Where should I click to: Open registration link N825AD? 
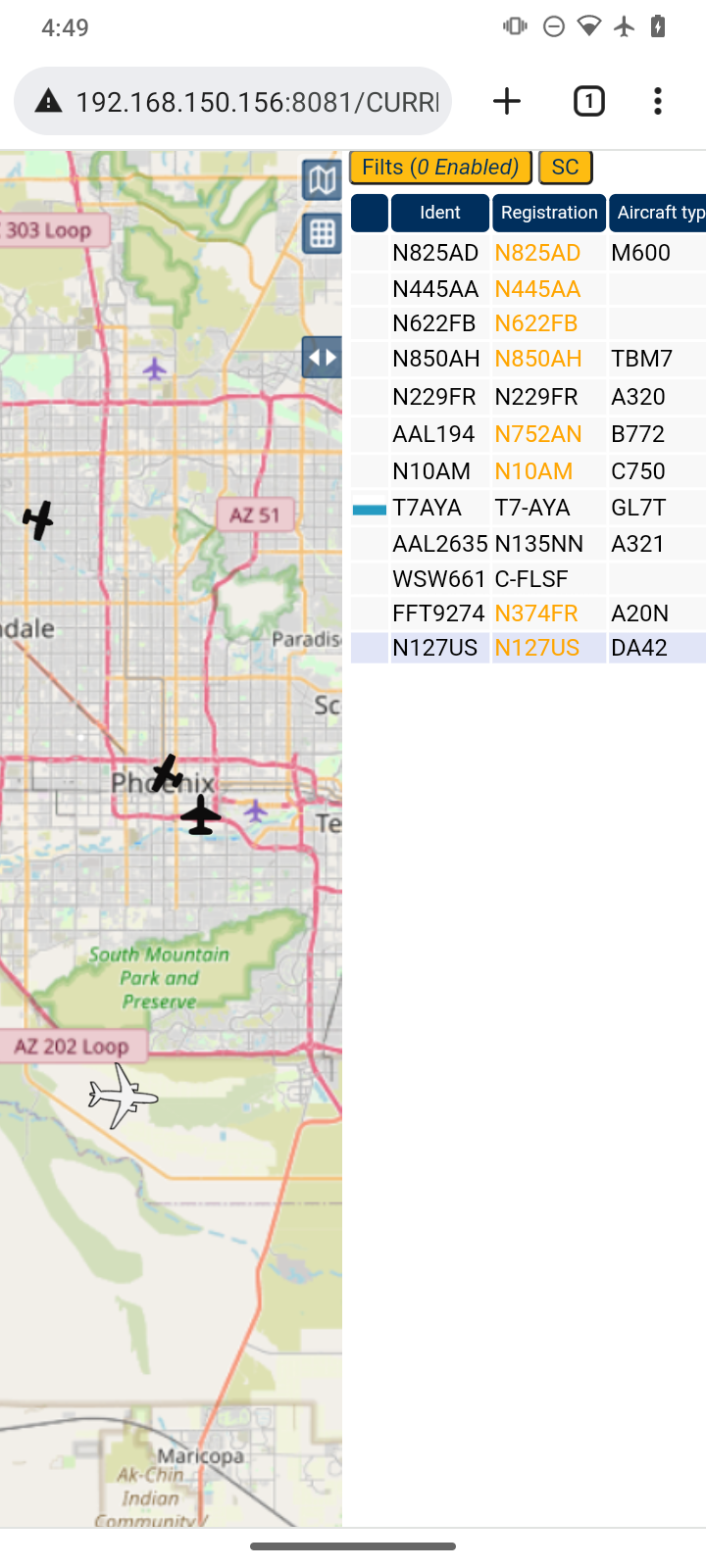tap(537, 253)
